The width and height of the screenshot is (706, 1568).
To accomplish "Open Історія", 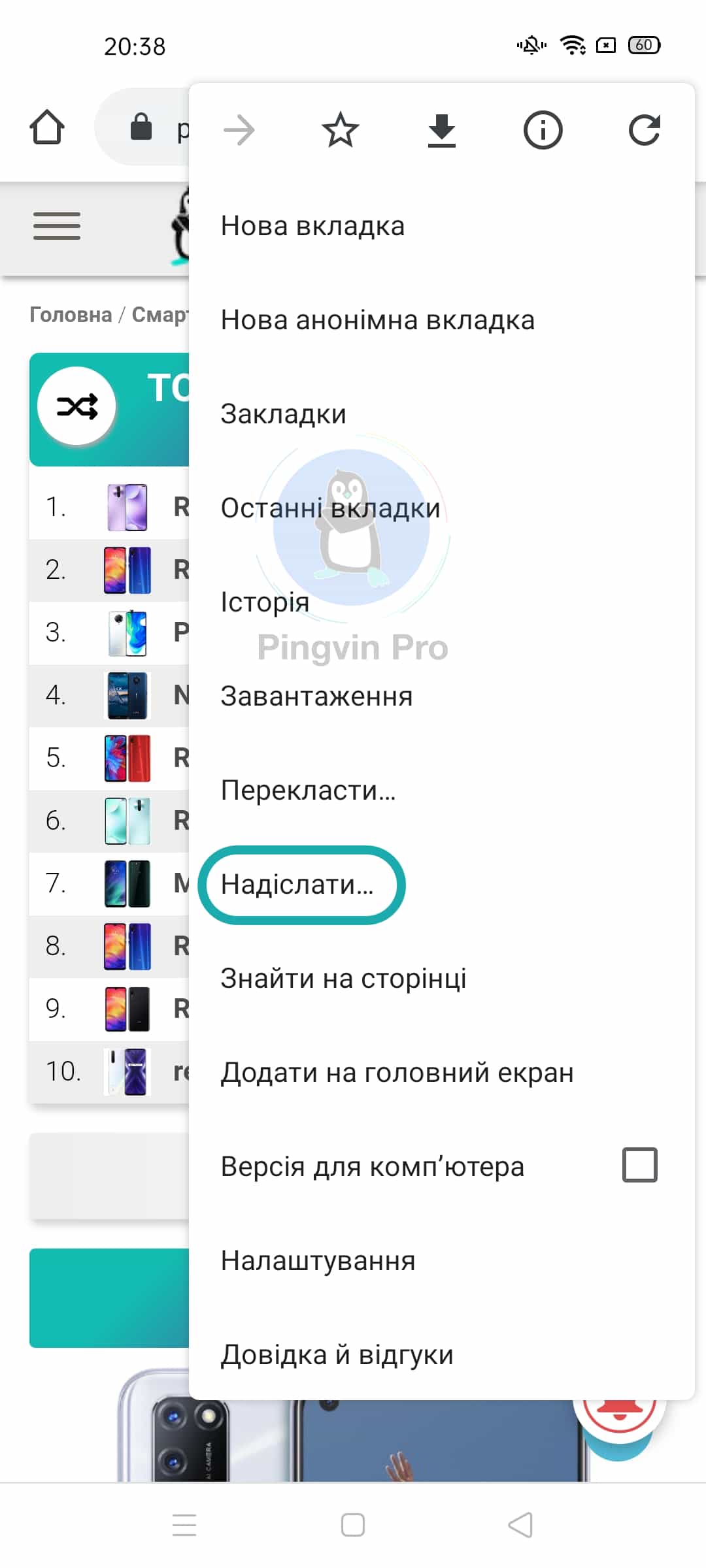I will (x=265, y=602).
